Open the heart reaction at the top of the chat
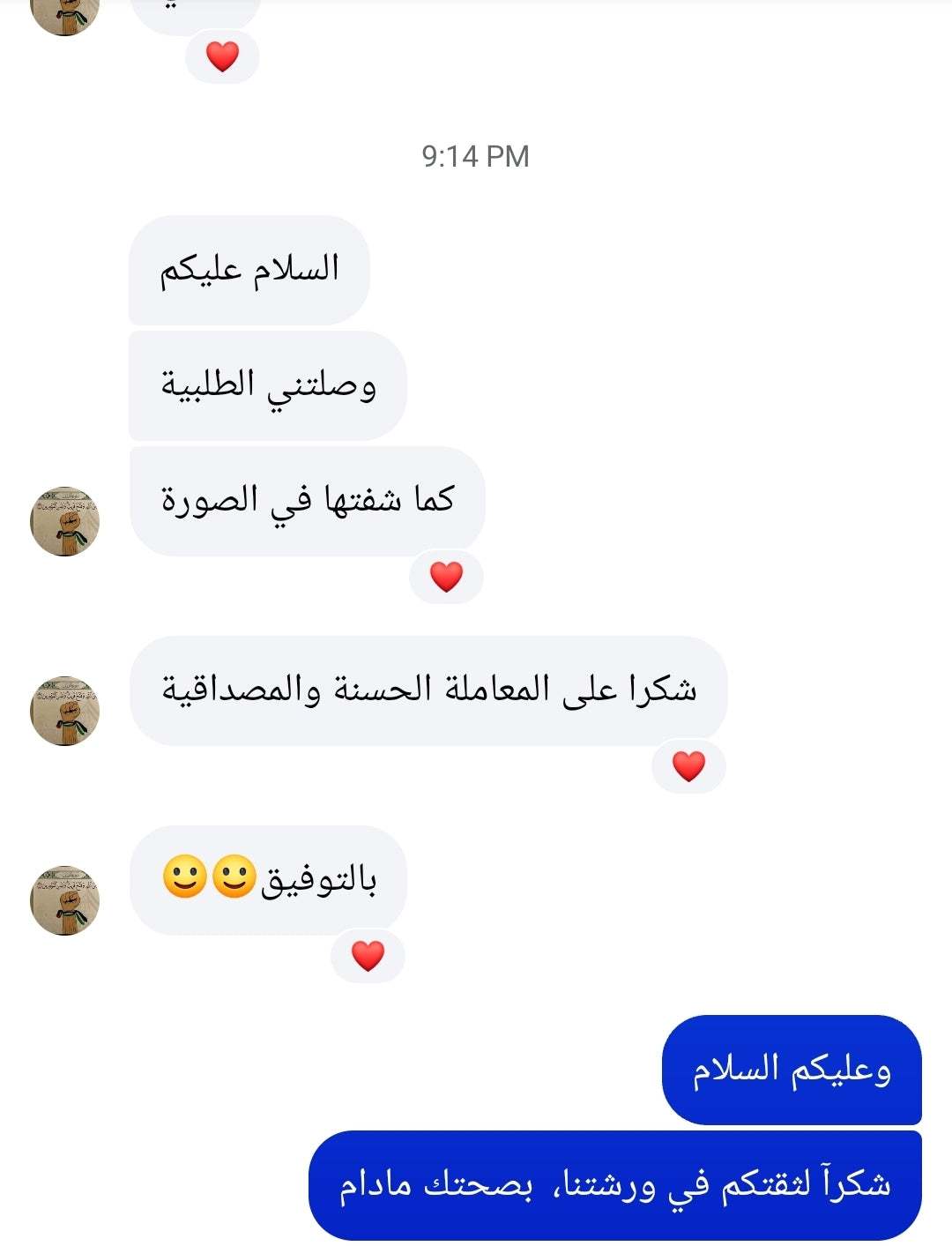The image size is (952, 1246). coord(222,56)
